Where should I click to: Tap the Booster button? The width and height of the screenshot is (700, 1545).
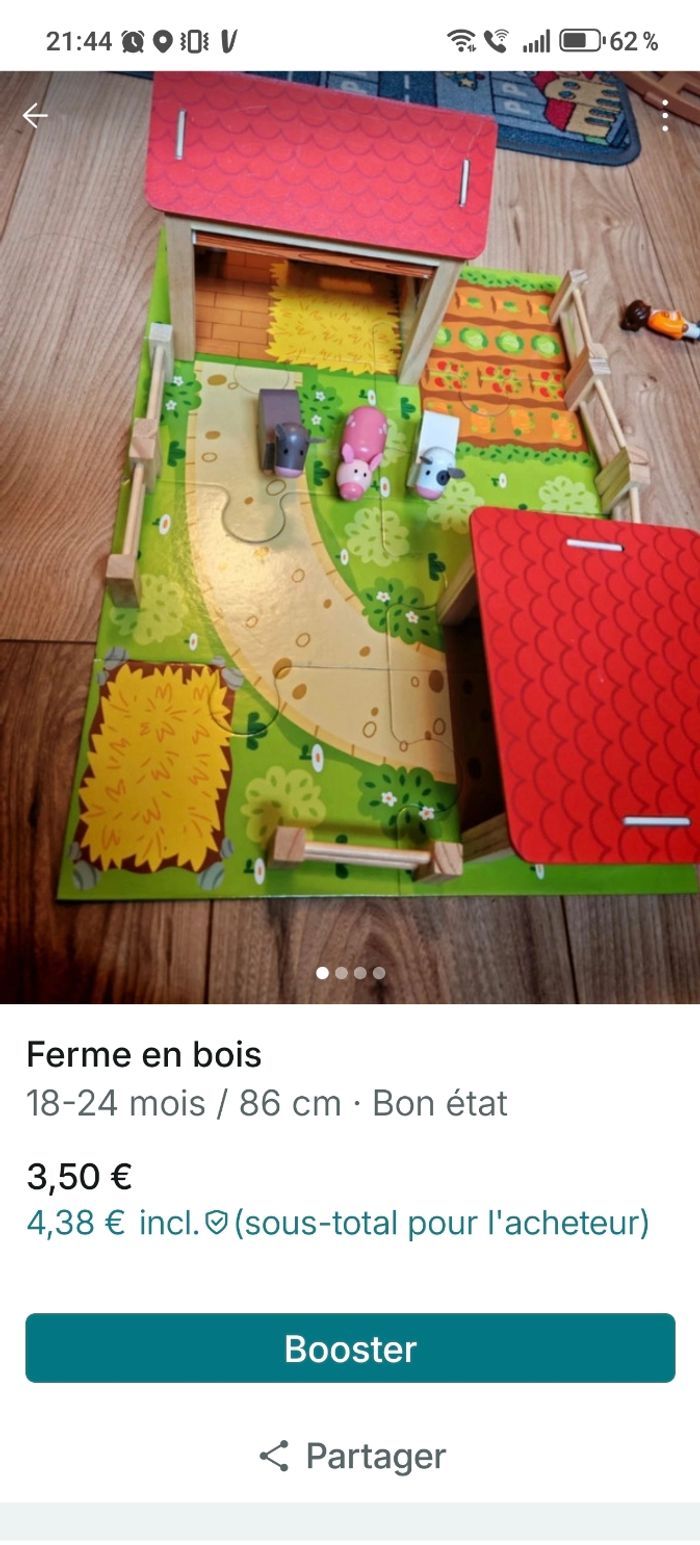(350, 1348)
